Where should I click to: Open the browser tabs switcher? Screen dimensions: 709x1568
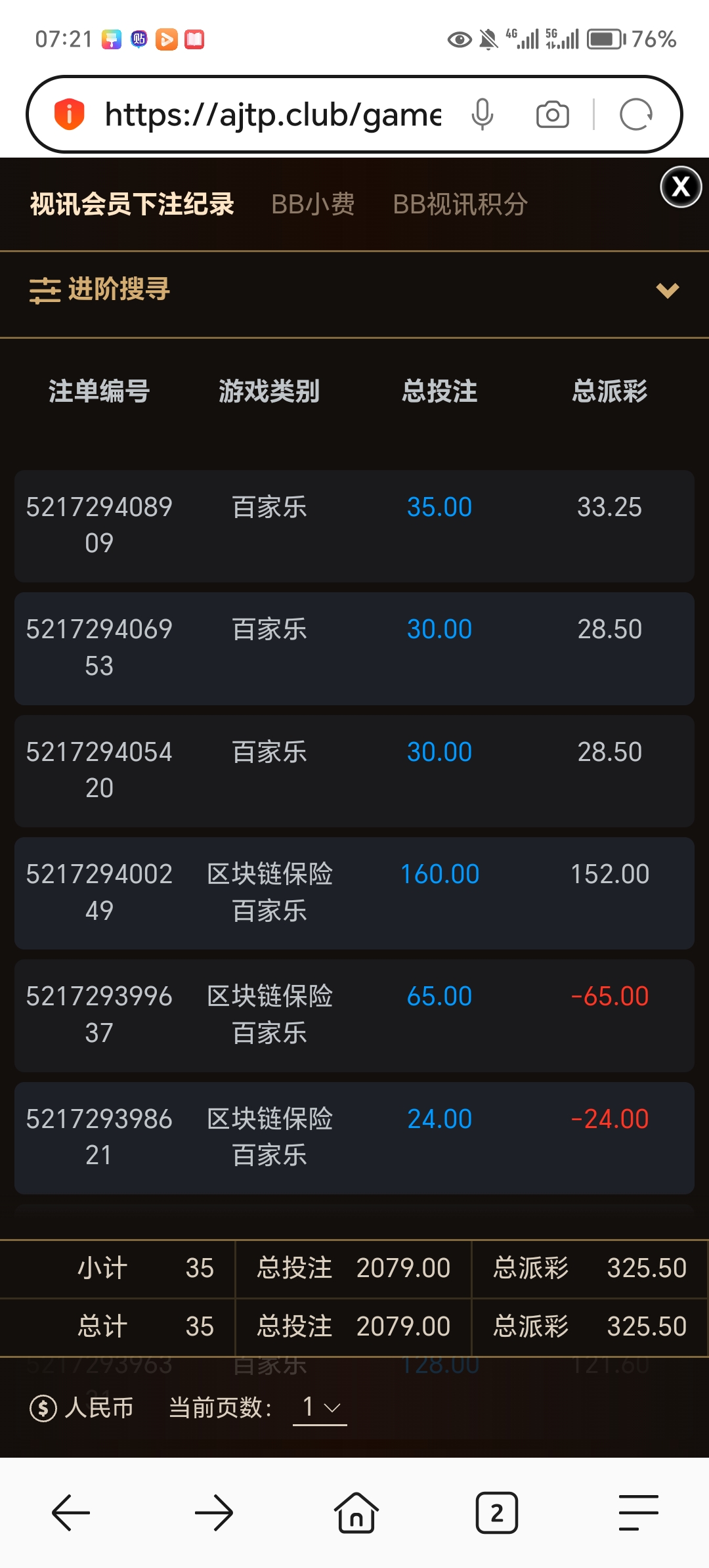coord(497,1513)
